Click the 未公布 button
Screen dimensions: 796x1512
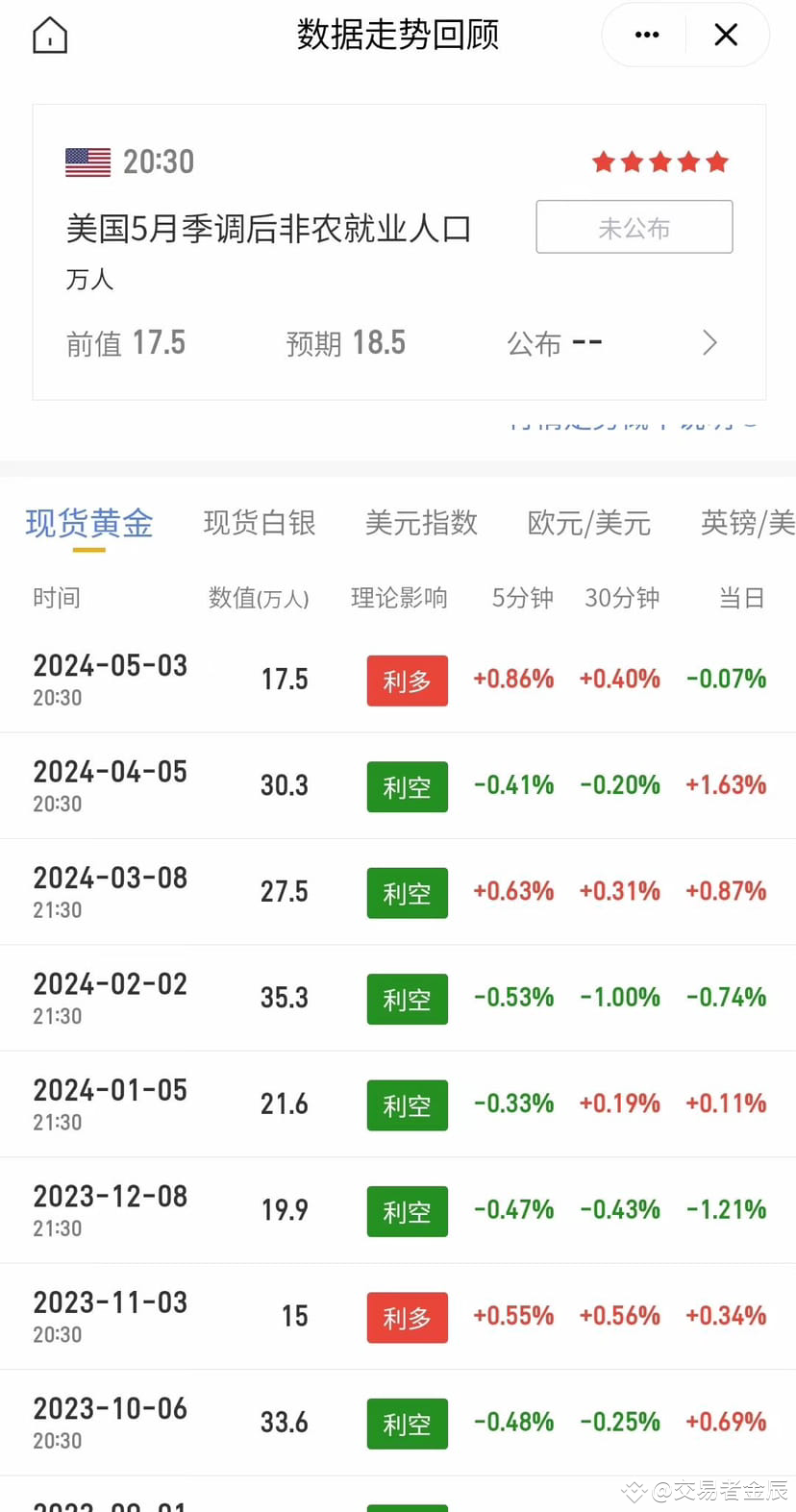click(634, 227)
